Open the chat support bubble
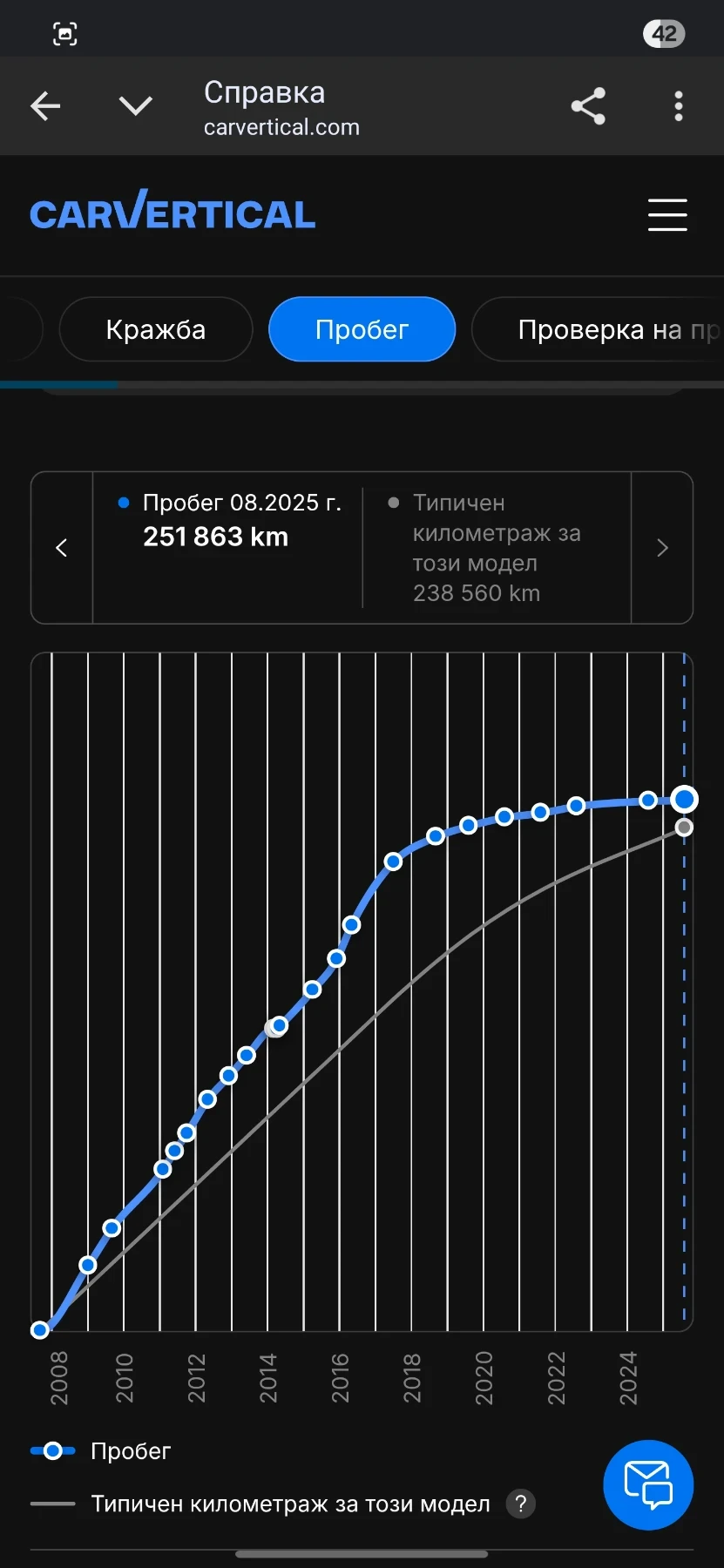This screenshot has height=1568, width=724. click(648, 1484)
